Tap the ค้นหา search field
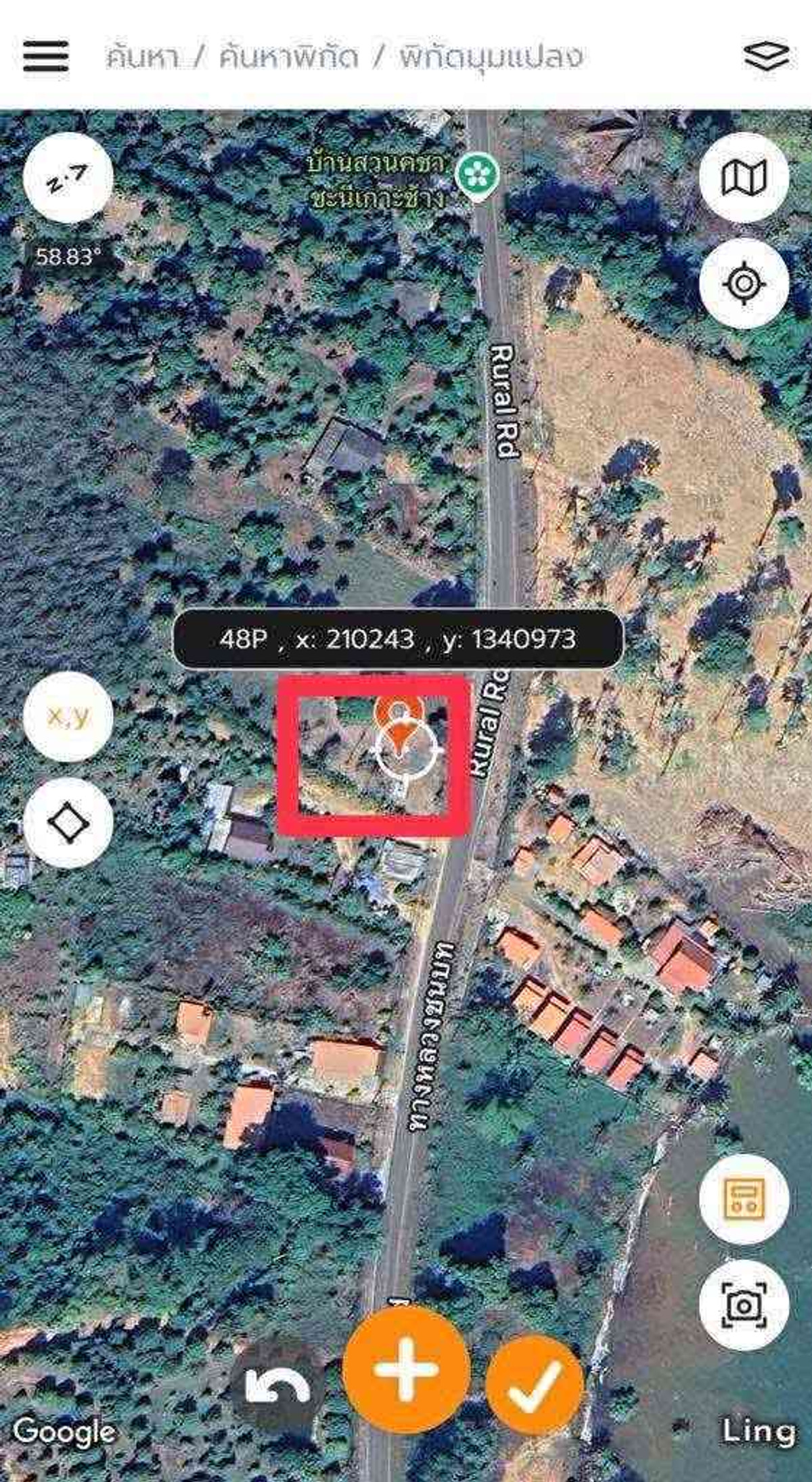 coord(142,57)
